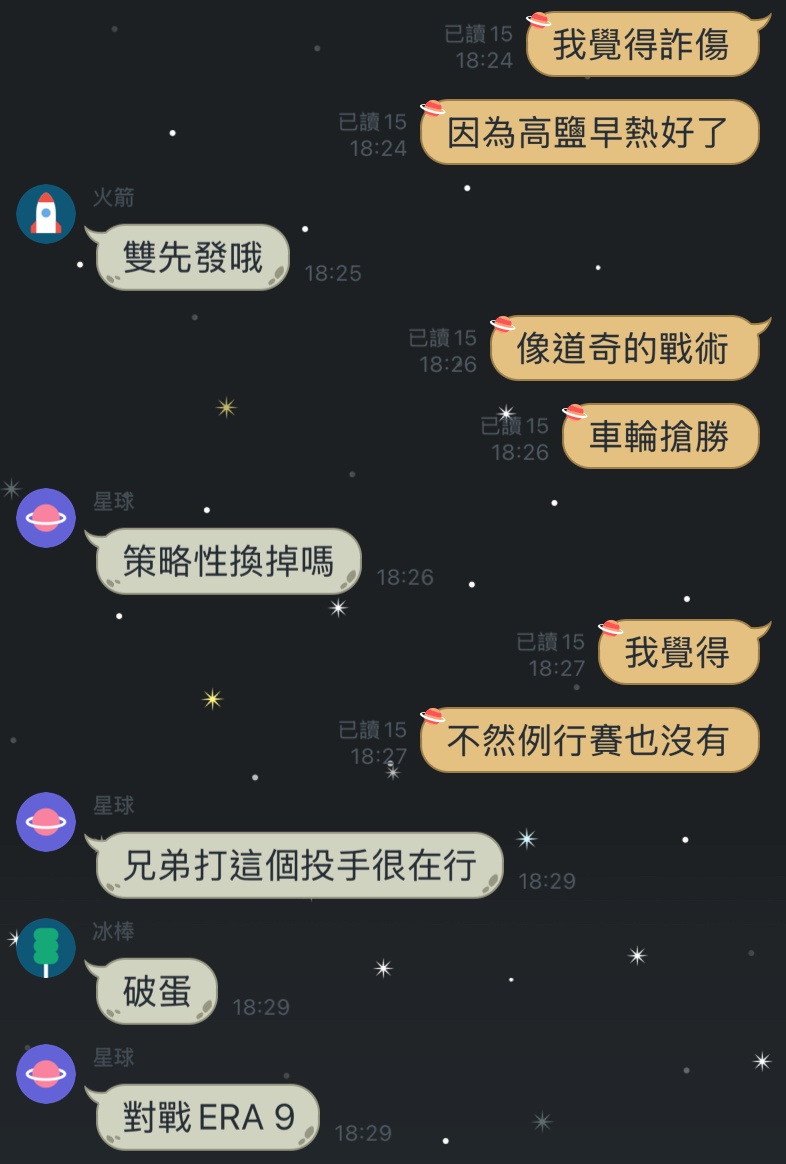
Task: Open 火箭's profile avatar
Action: (46, 214)
